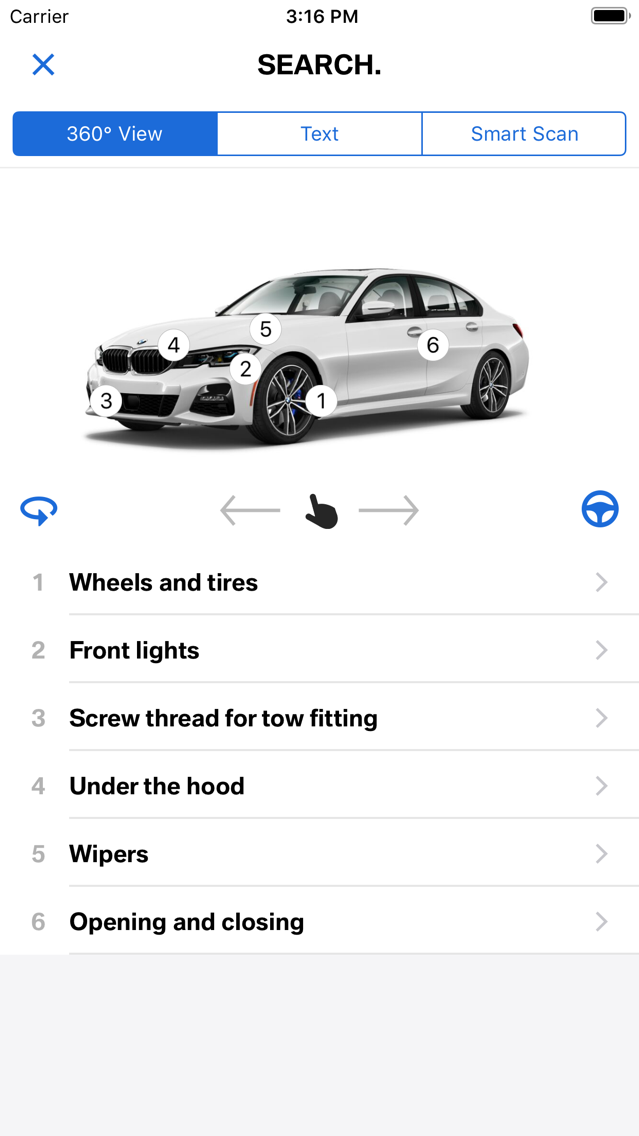Screen dimensions: 639x1136
Task: Tap hotspot 2 near the headlight
Action: click(246, 369)
